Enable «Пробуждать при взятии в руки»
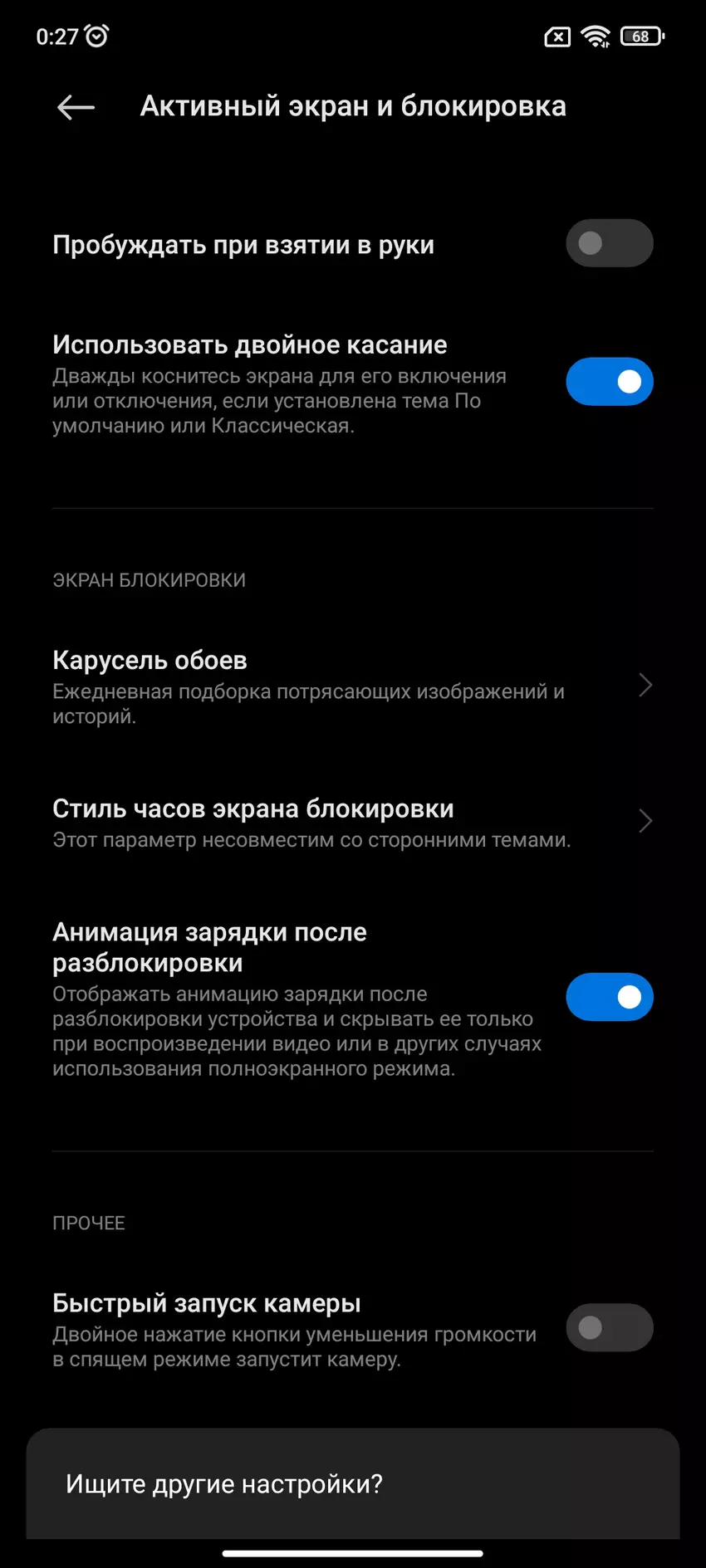706x1568 pixels. pyautogui.click(x=609, y=243)
